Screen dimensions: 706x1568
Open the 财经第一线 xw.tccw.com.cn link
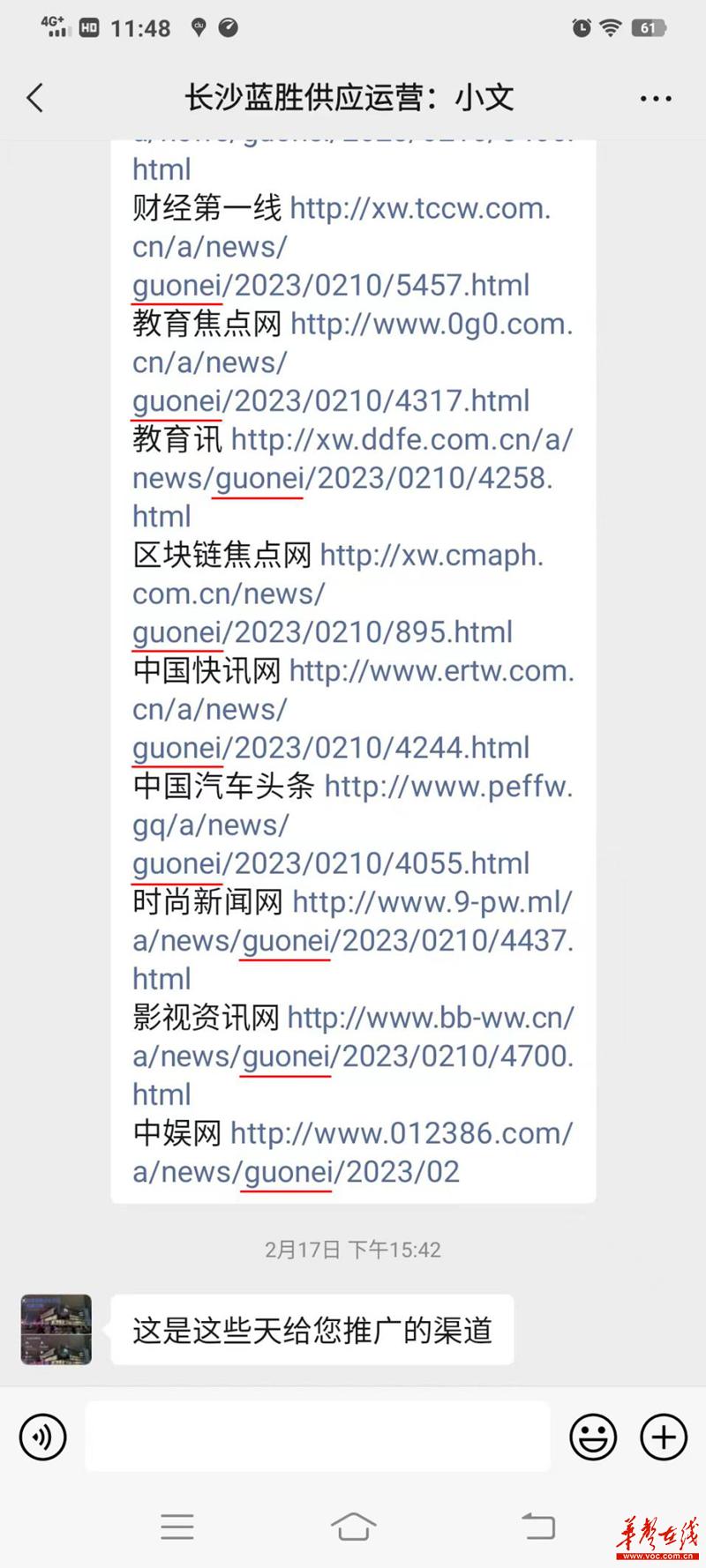pyautogui.click(x=419, y=210)
